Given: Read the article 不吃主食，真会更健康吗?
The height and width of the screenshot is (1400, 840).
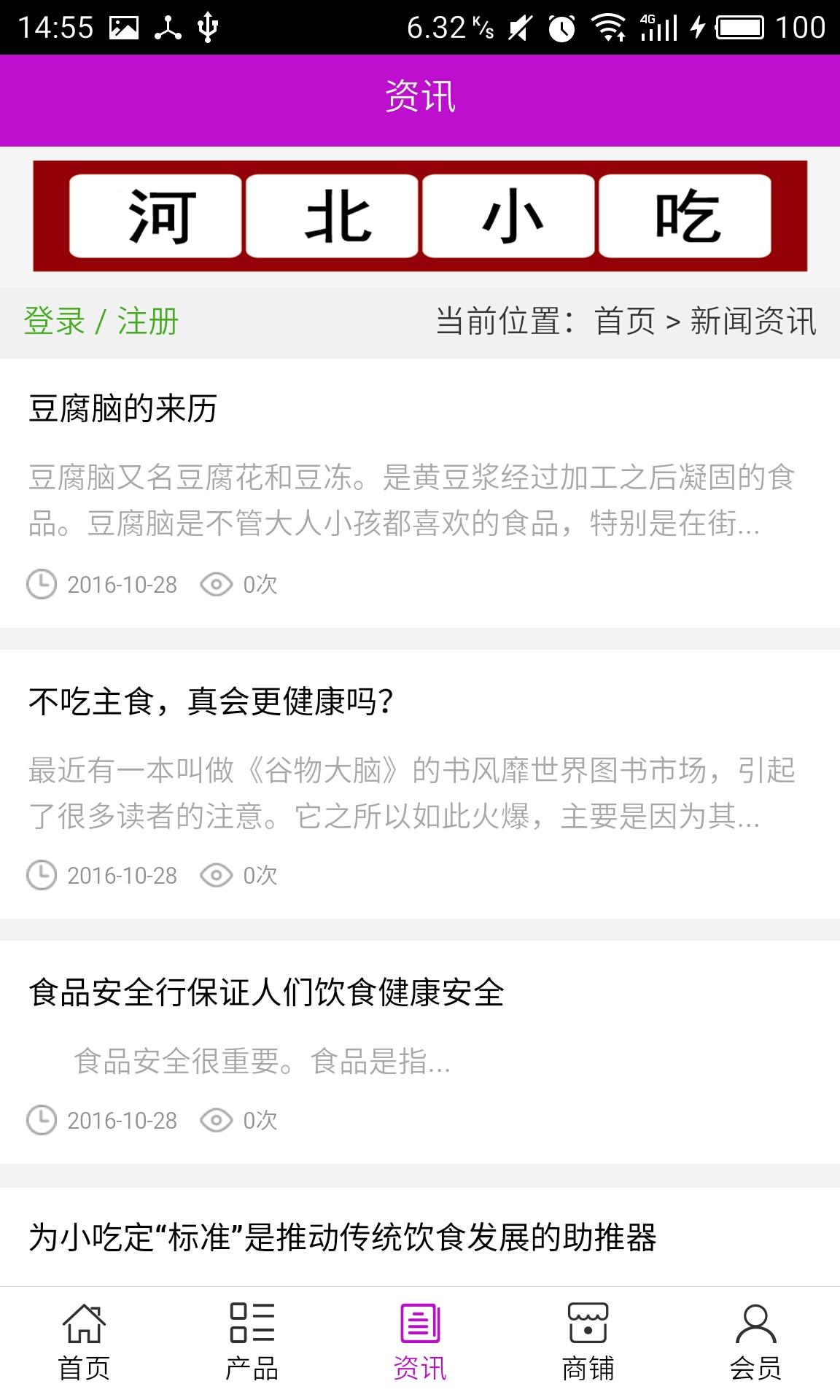Looking at the screenshot, I should [x=211, y=701].
